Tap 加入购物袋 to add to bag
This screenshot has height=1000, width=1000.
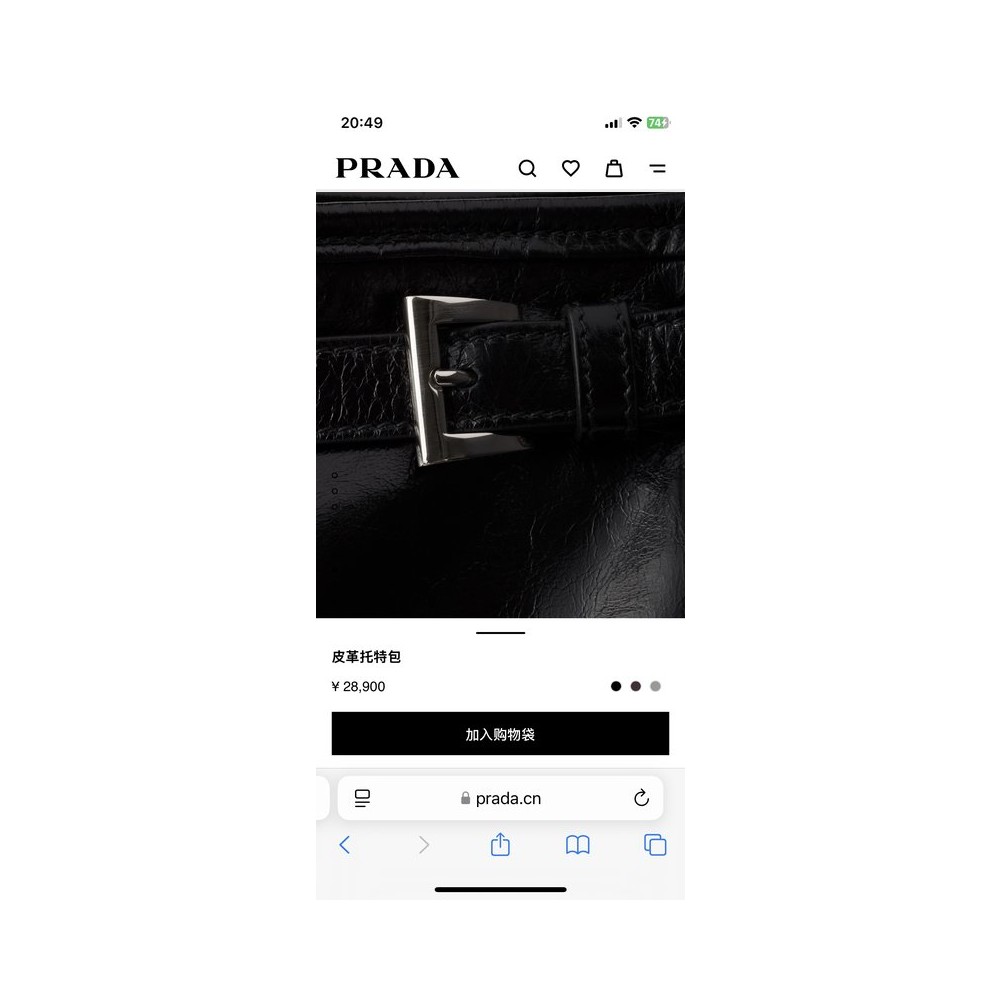click(500, 733)
